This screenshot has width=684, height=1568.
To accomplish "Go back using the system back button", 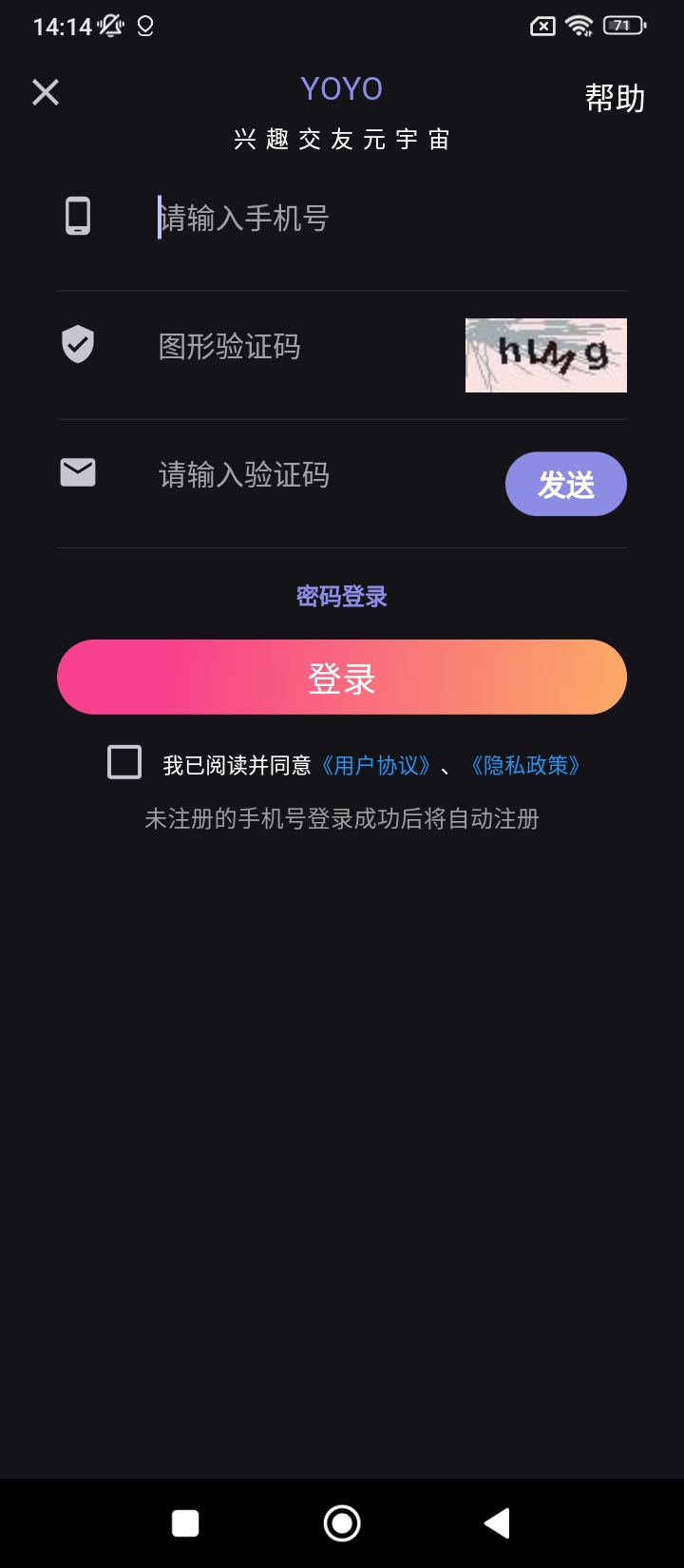I will 497,1523.
